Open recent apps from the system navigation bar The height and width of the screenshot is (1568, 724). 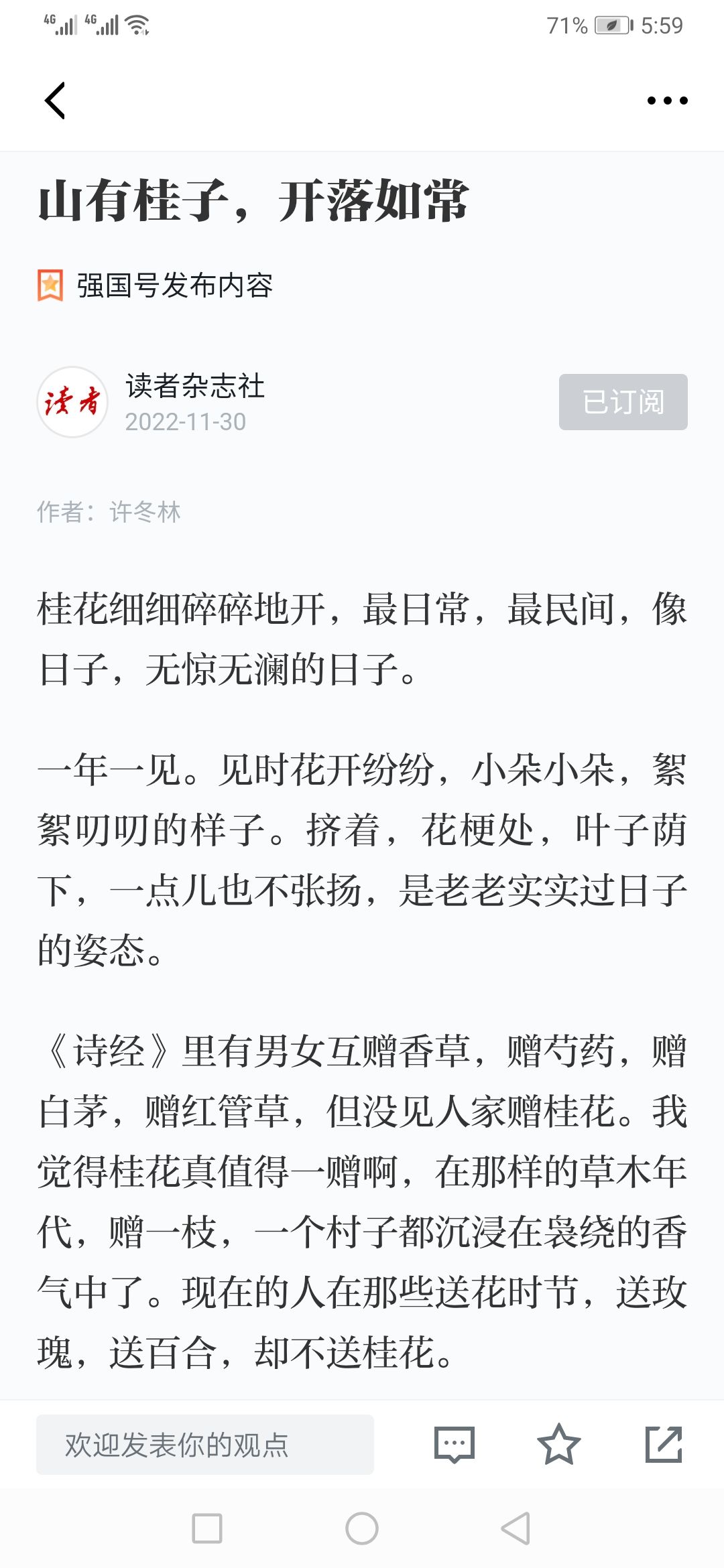[207, 1528]
